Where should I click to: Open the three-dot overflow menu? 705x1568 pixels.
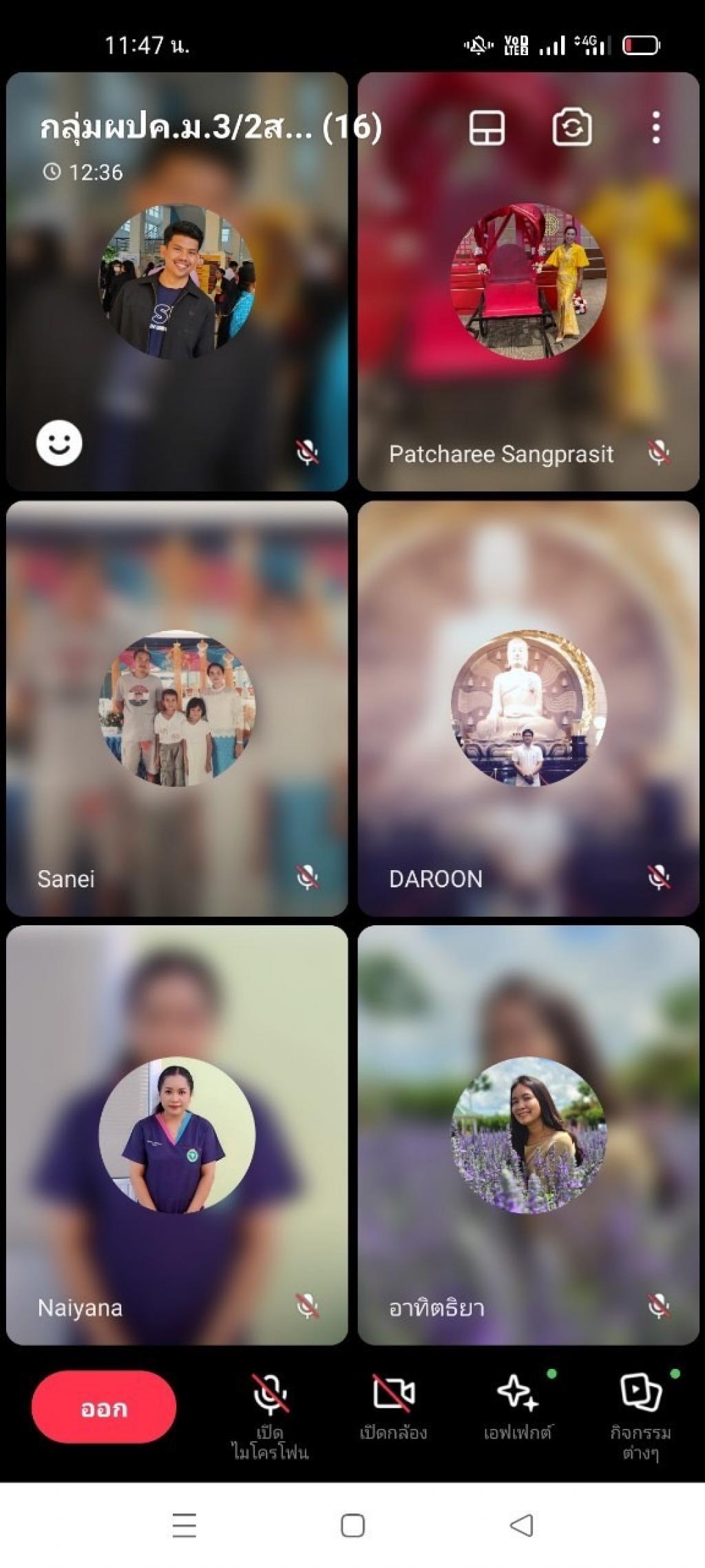pos(656,127)
